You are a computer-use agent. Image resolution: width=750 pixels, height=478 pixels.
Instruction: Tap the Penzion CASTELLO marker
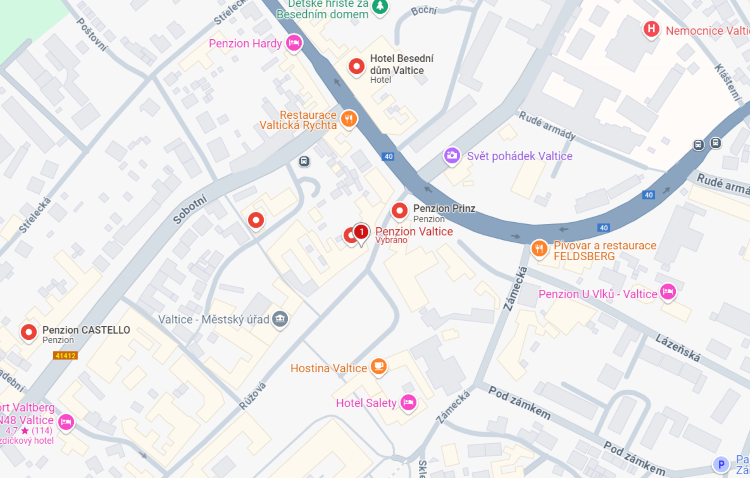tap(28, 332)
